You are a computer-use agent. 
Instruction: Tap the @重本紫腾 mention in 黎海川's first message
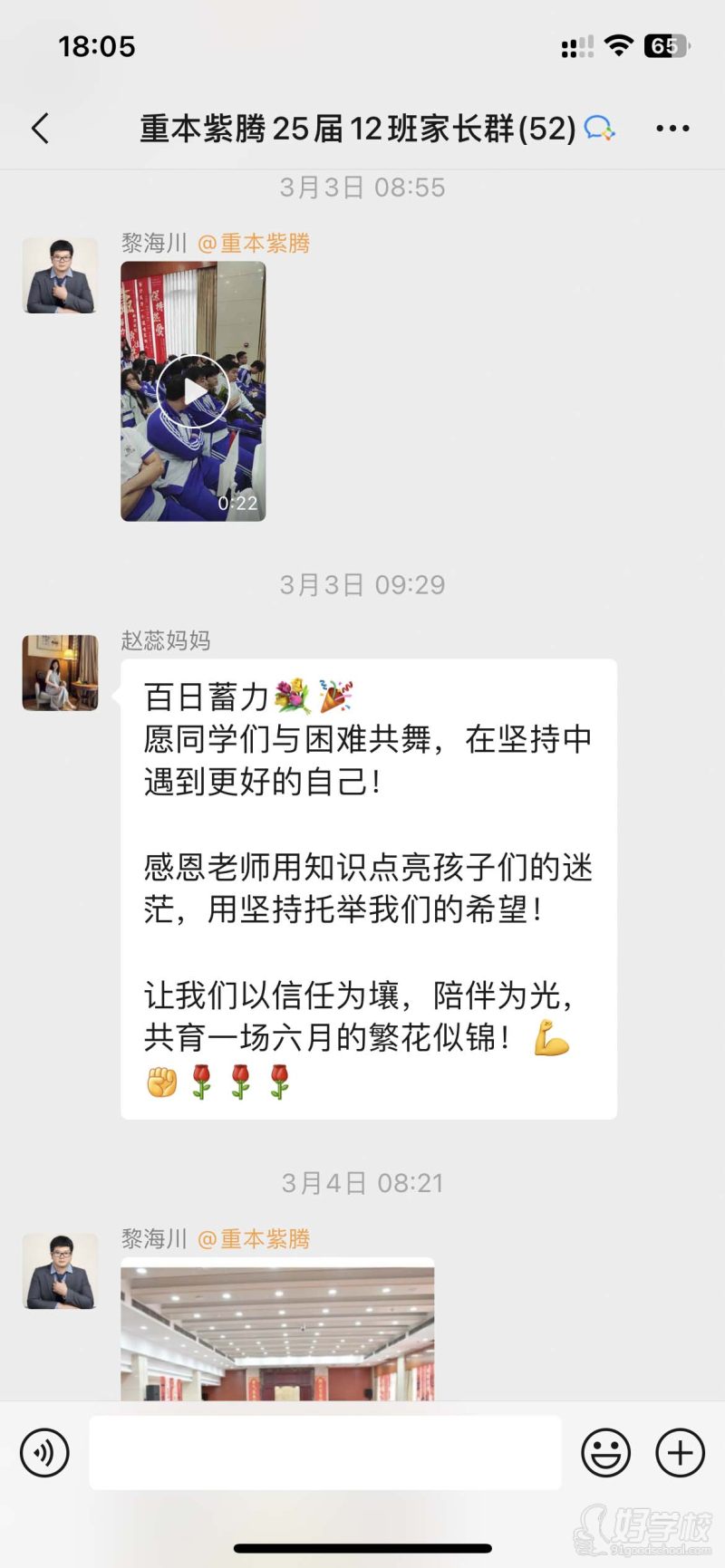pos(256,243)
